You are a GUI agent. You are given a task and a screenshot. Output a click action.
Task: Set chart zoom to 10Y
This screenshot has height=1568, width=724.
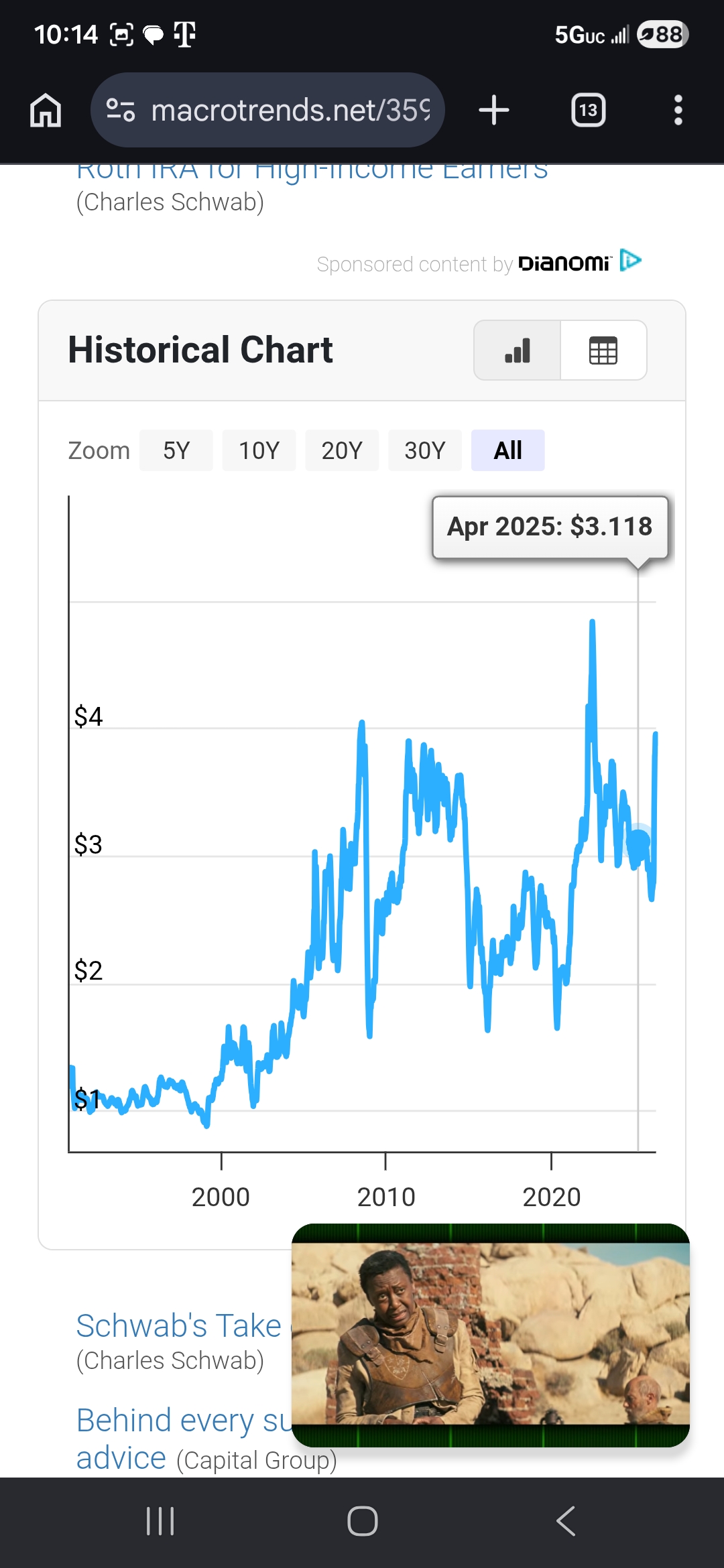click(259, 450)
